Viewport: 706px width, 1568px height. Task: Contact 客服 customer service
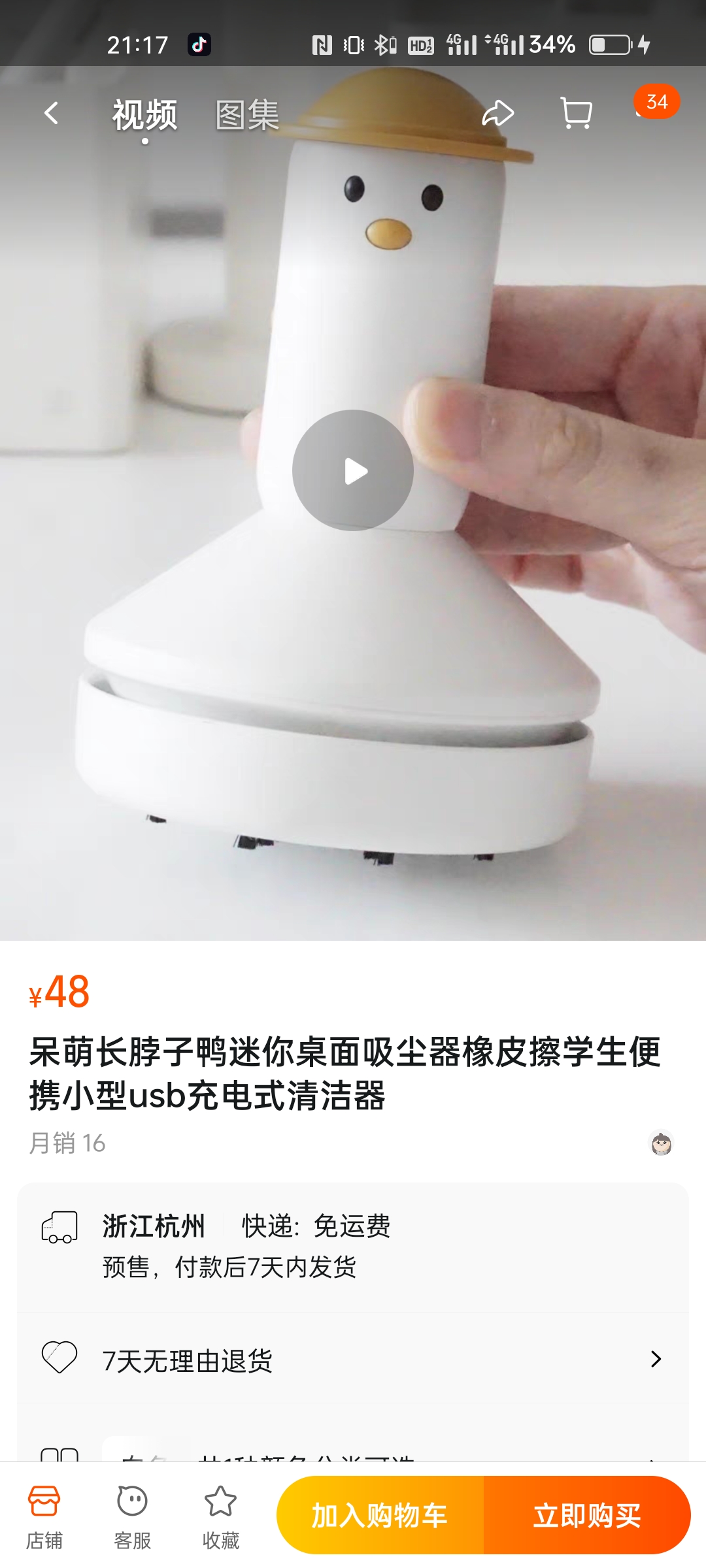(x=132, y=1517)
